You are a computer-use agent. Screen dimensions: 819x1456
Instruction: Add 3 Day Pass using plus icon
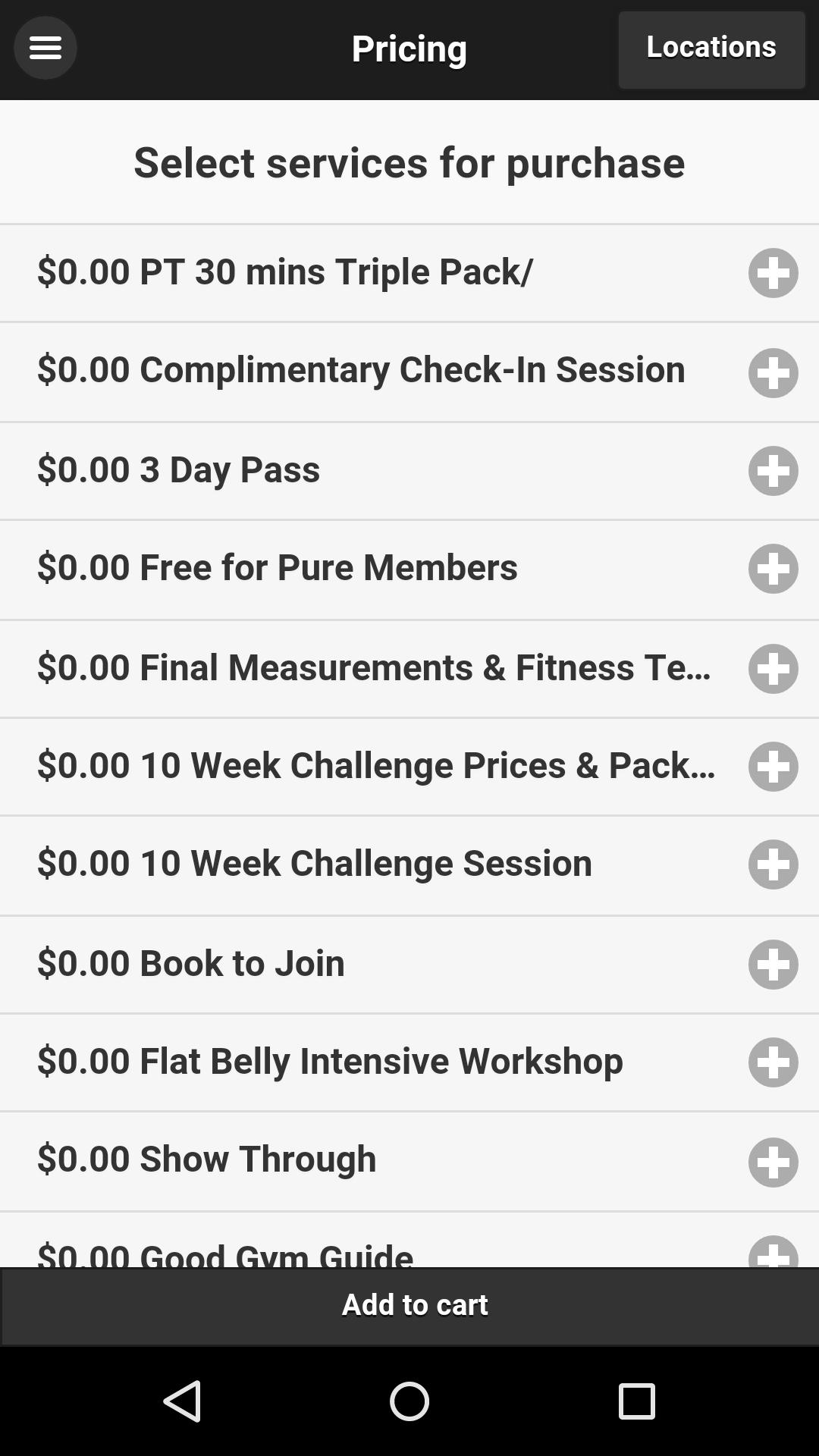click(x=773, y=469)
